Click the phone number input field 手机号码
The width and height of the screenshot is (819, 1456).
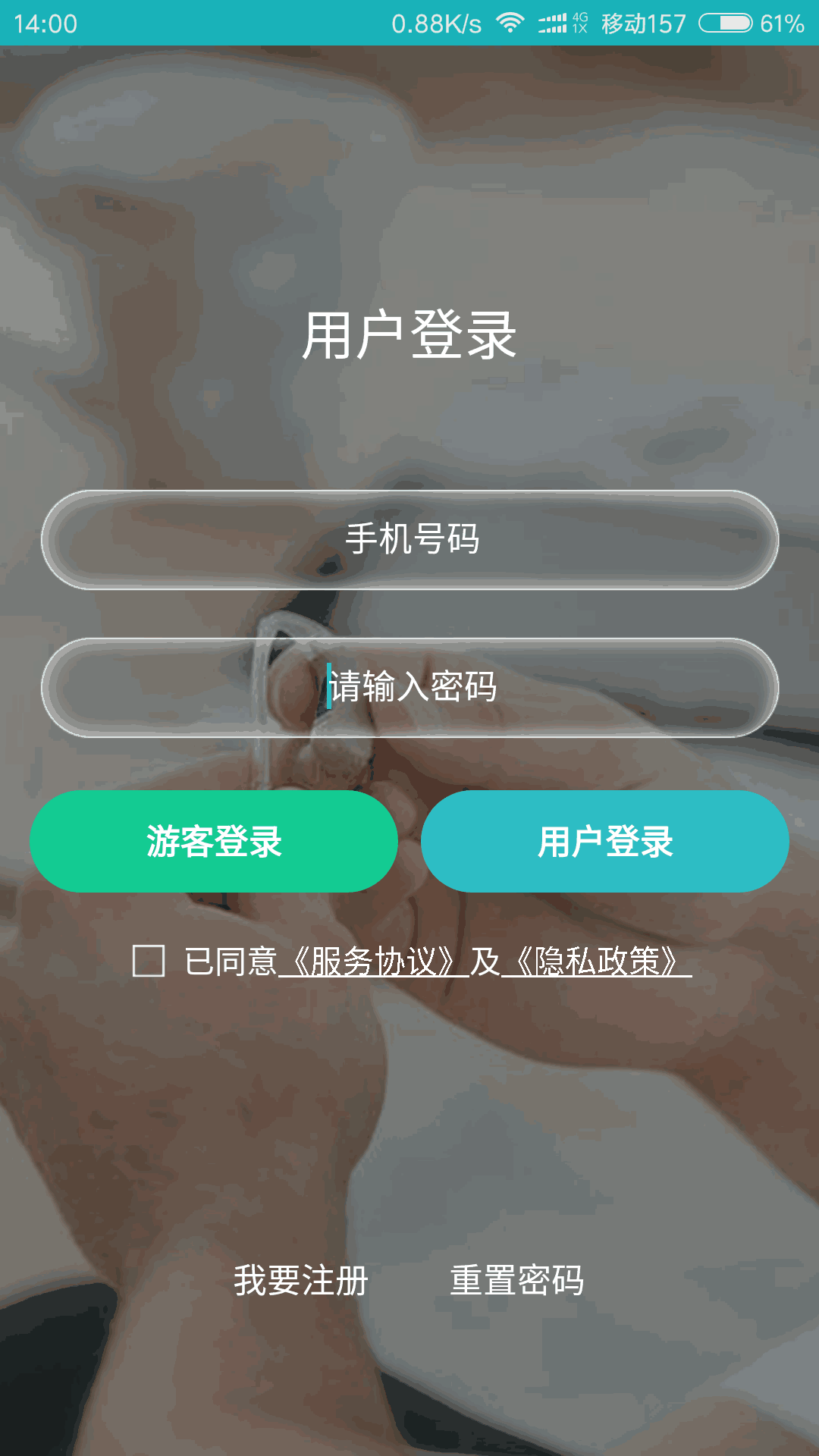point(409,541)
